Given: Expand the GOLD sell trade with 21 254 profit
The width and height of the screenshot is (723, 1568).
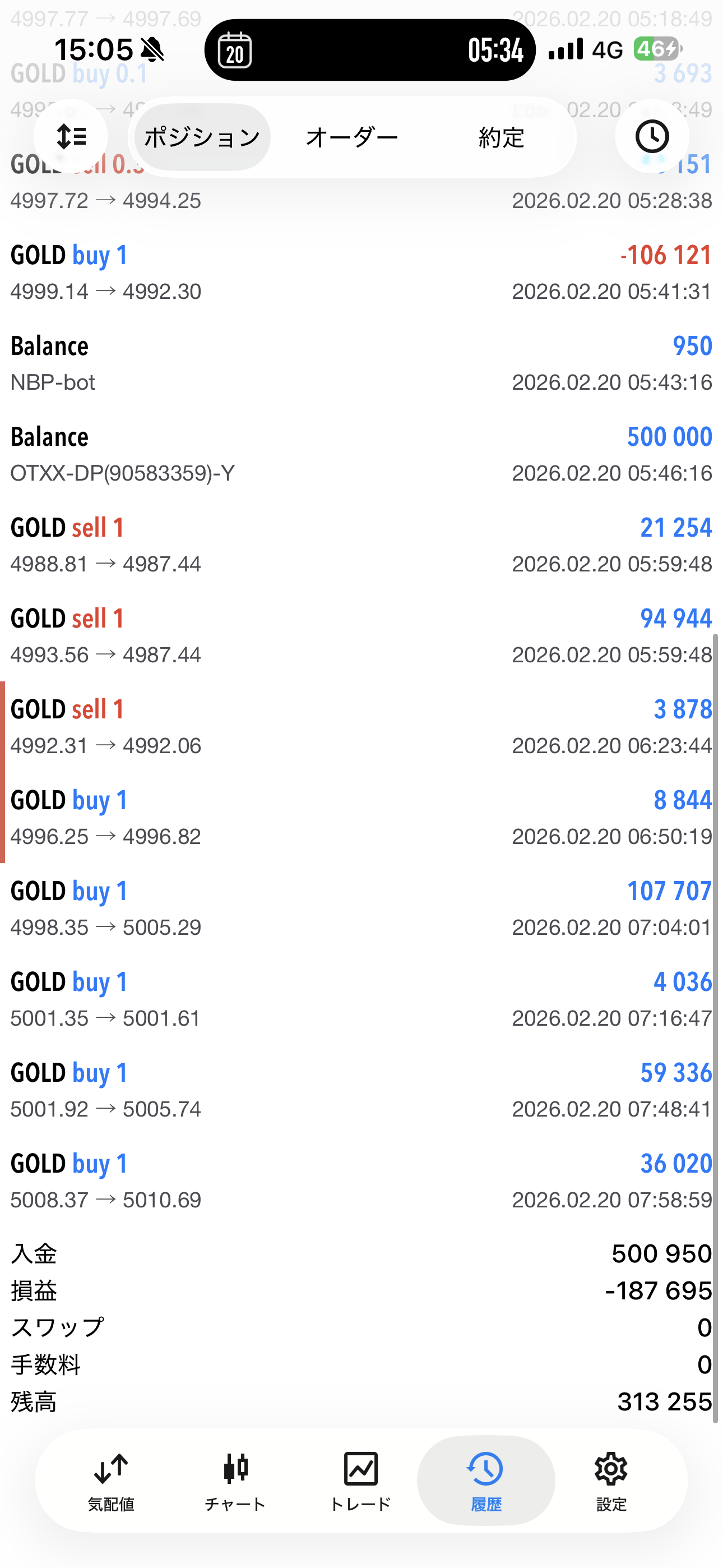Looking at the screenshot, I should 361,545.
